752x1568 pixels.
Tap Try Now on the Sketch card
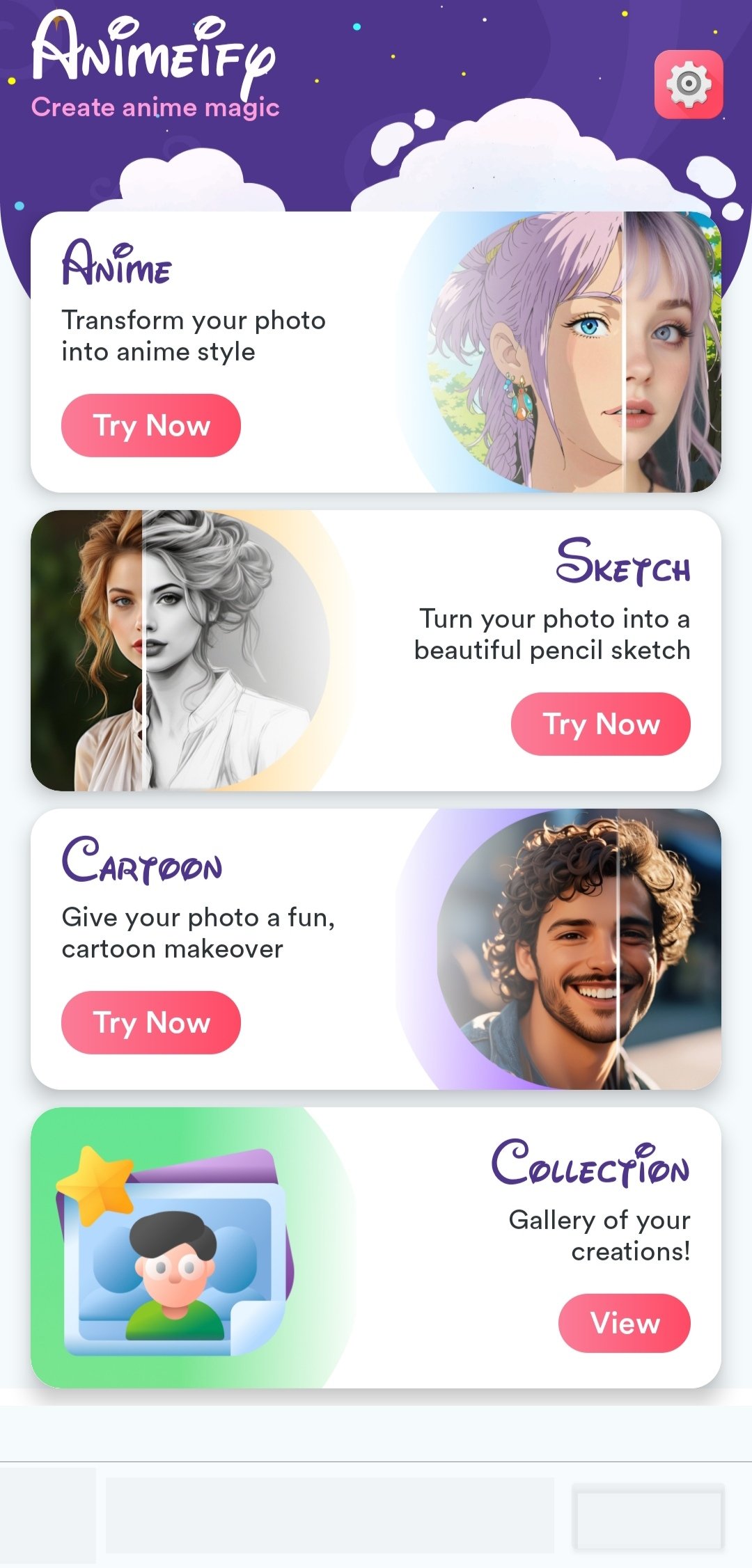600,724
